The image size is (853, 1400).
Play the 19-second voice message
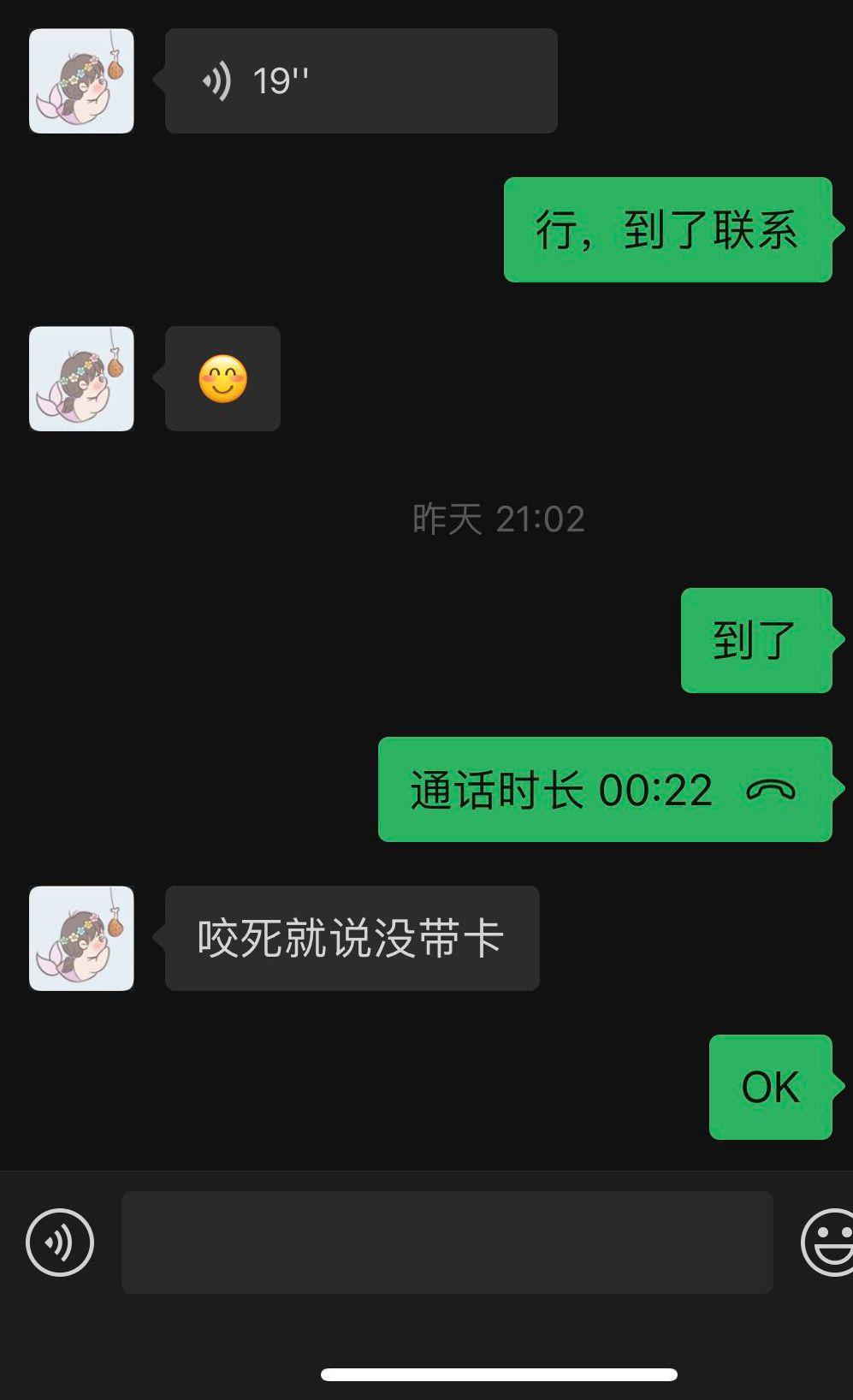click(360, 81)
